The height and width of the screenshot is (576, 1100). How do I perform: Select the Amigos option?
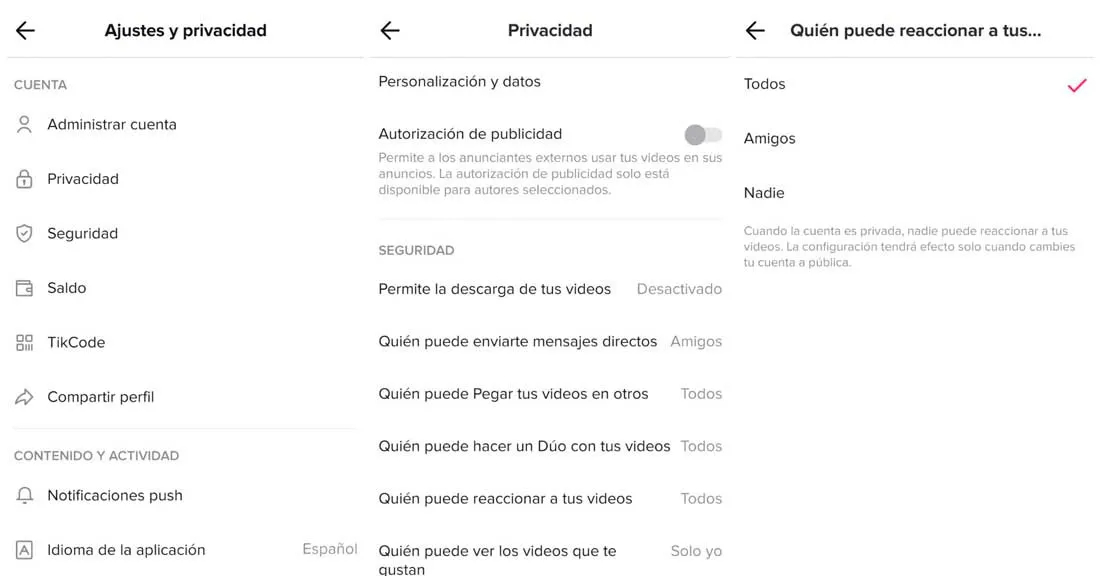point(770,139)
